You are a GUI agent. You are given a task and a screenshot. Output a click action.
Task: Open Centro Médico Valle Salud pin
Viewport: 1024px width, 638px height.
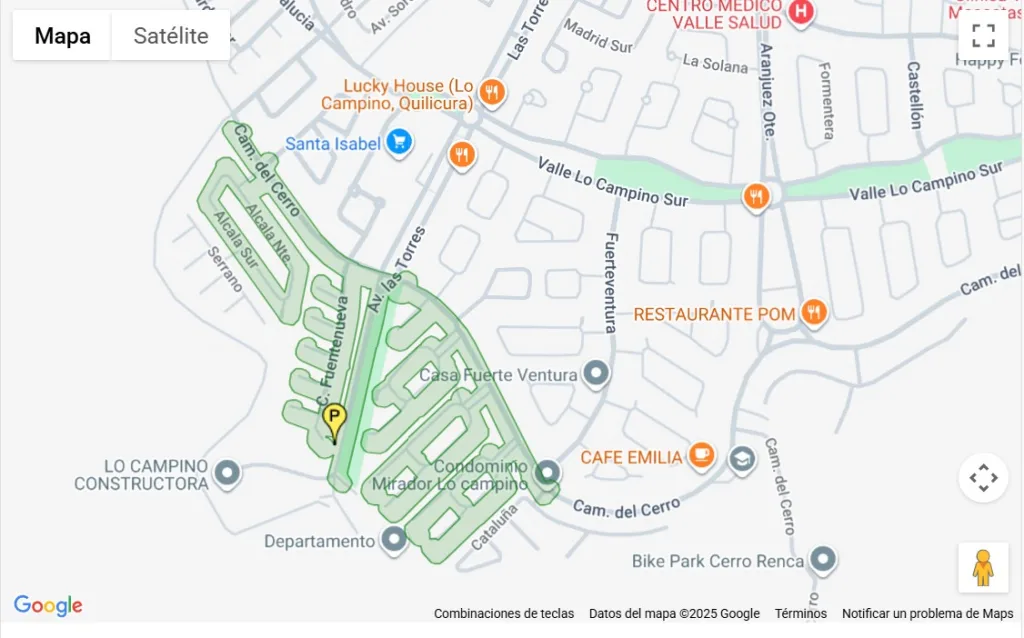[800, 12]
